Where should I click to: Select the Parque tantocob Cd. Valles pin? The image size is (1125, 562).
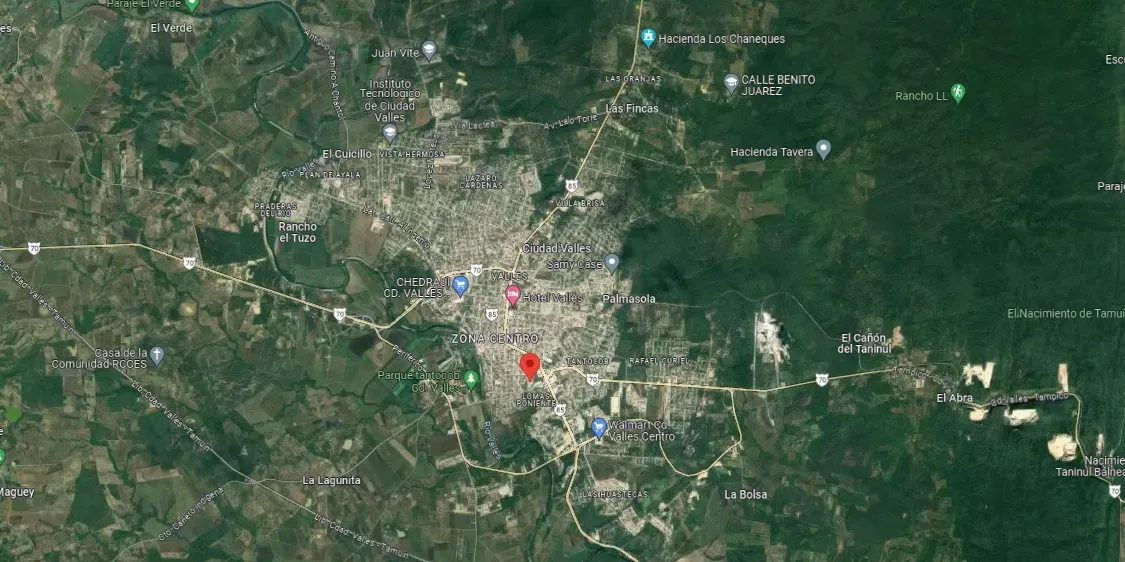[471, 378]
